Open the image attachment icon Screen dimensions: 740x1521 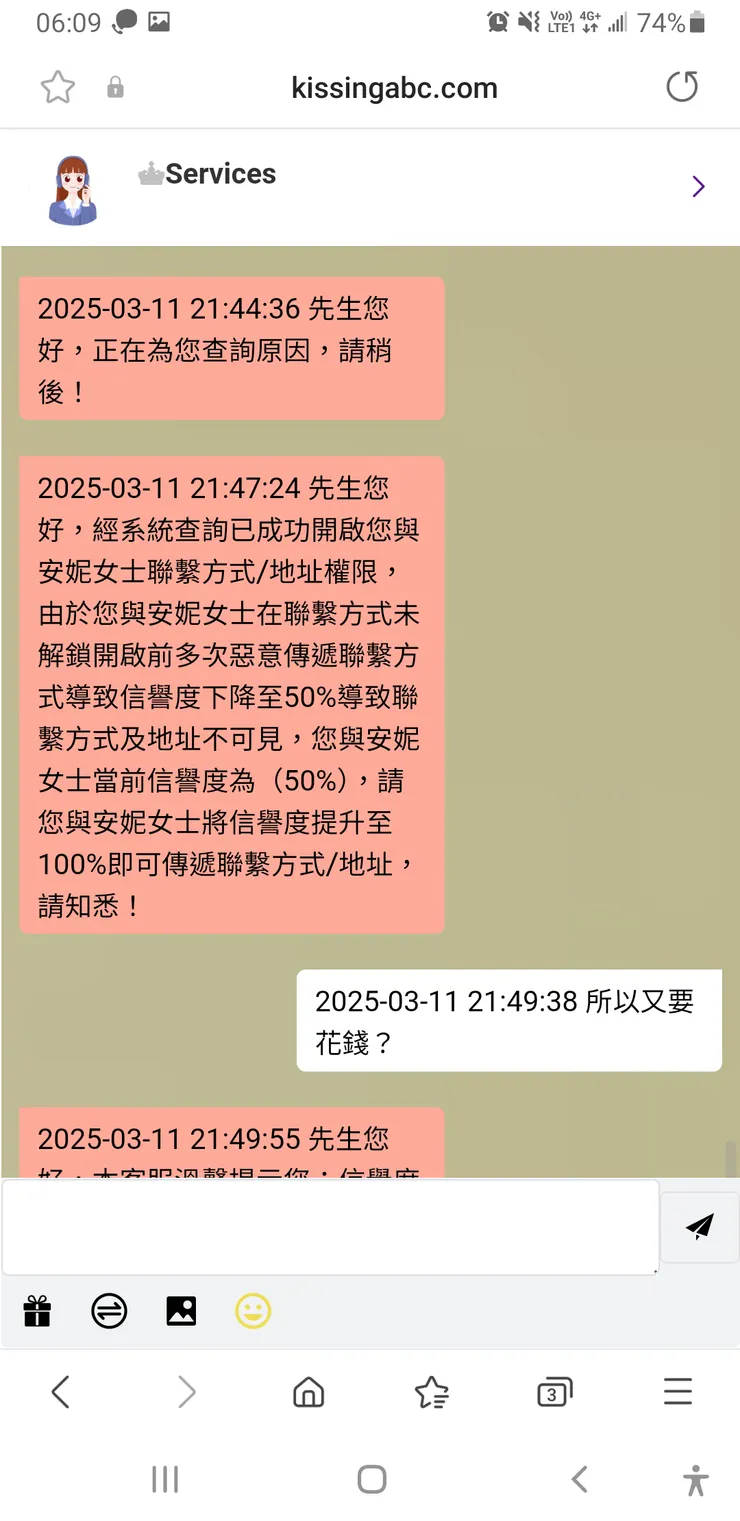(181, 1311)
